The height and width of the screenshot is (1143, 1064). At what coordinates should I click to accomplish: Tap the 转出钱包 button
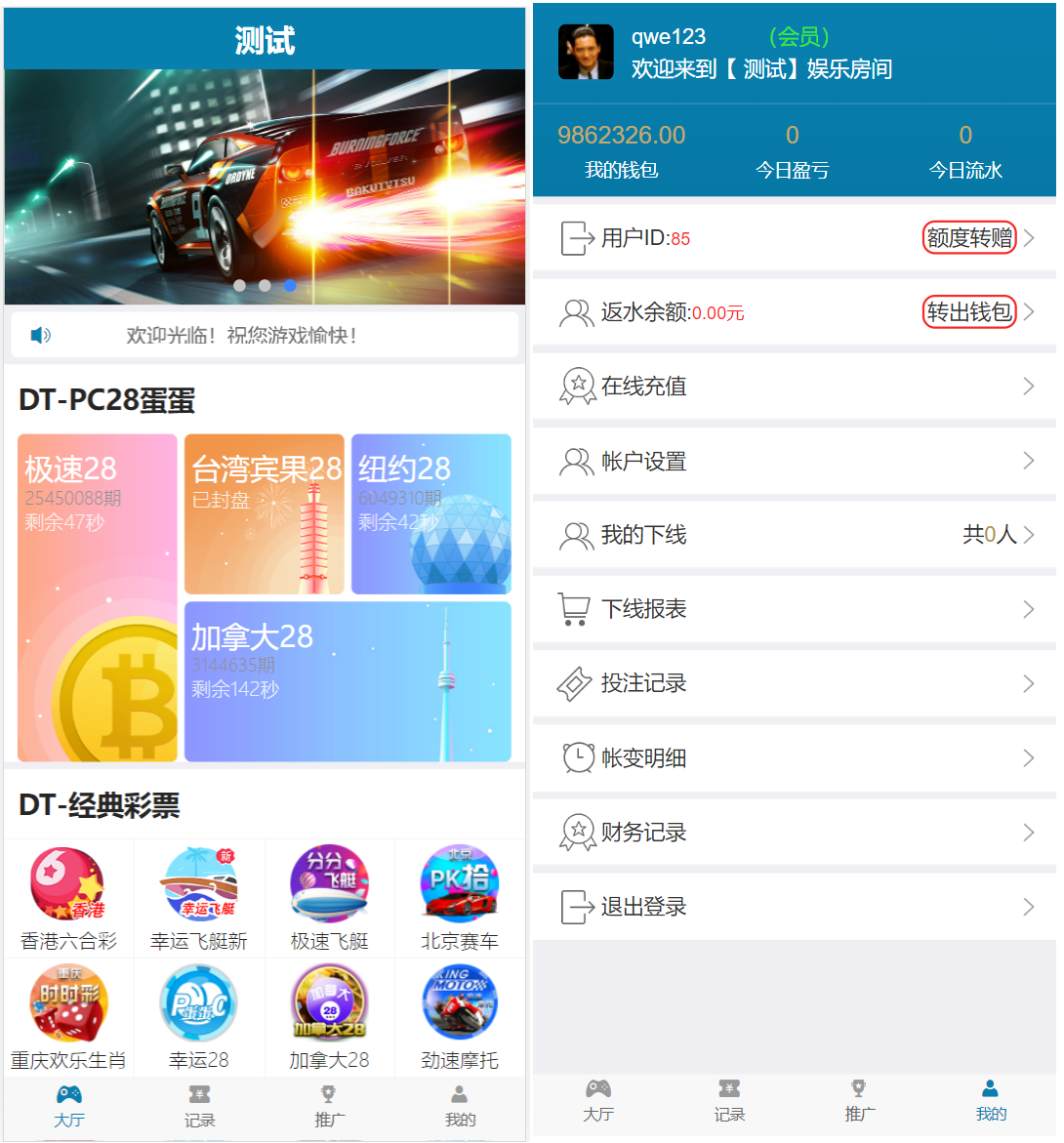coord(969,312)
